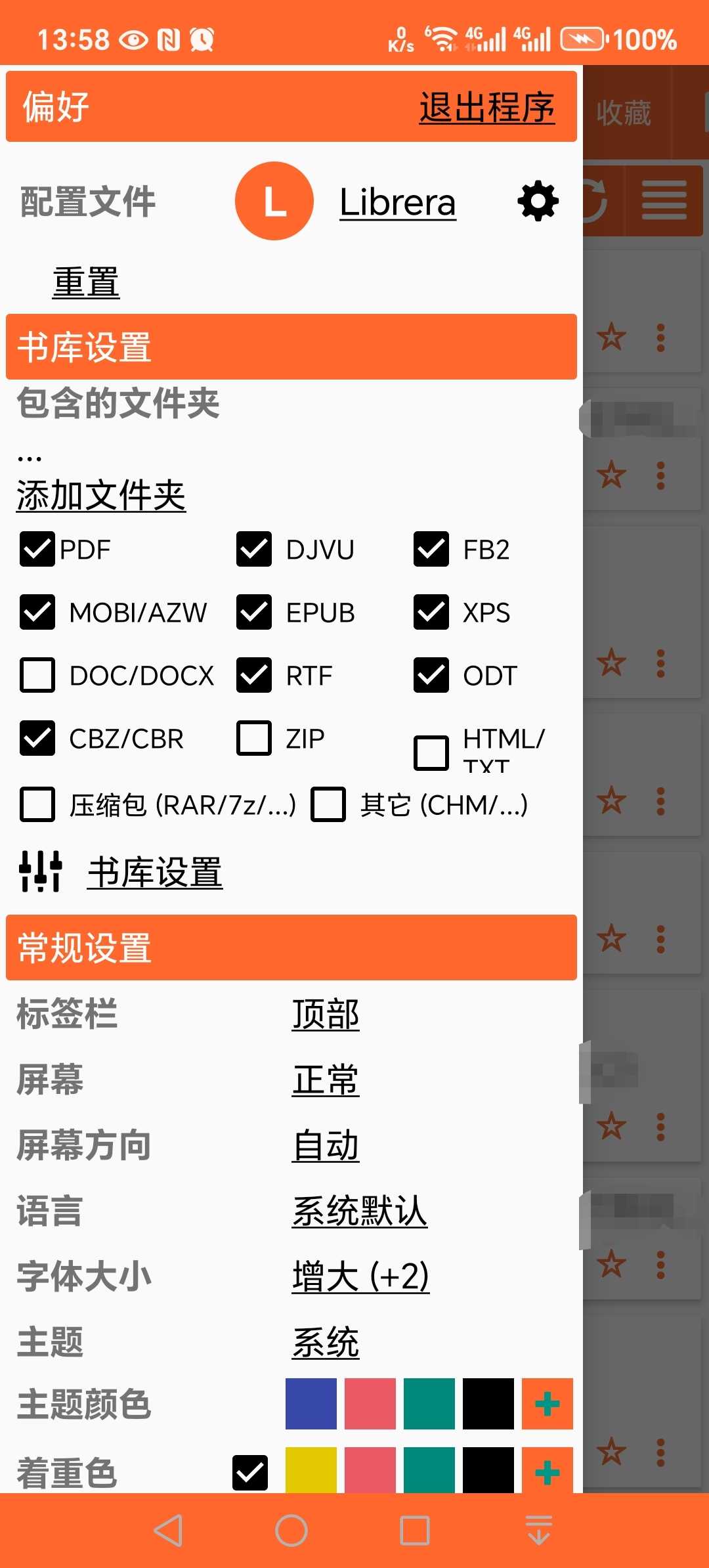Change 主题 from 系统
Image resolution: width=709 pixels, height=1568 pixels.
pyautogui.click(x=326, y=1342)
